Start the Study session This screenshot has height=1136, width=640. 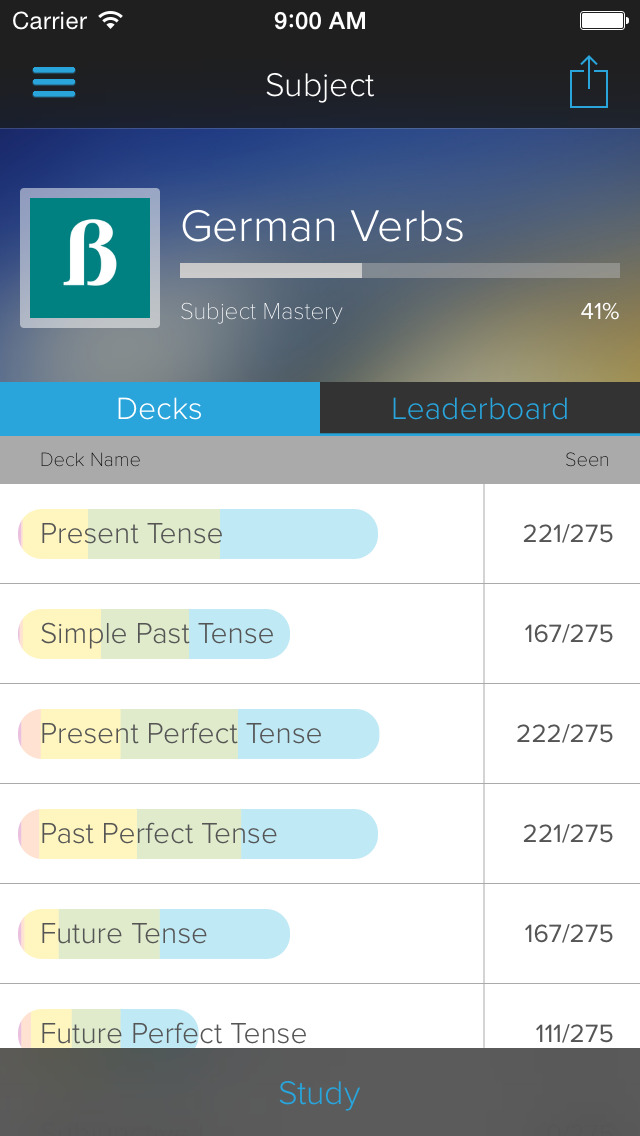pyautogui.click(x=320, y=1093)
